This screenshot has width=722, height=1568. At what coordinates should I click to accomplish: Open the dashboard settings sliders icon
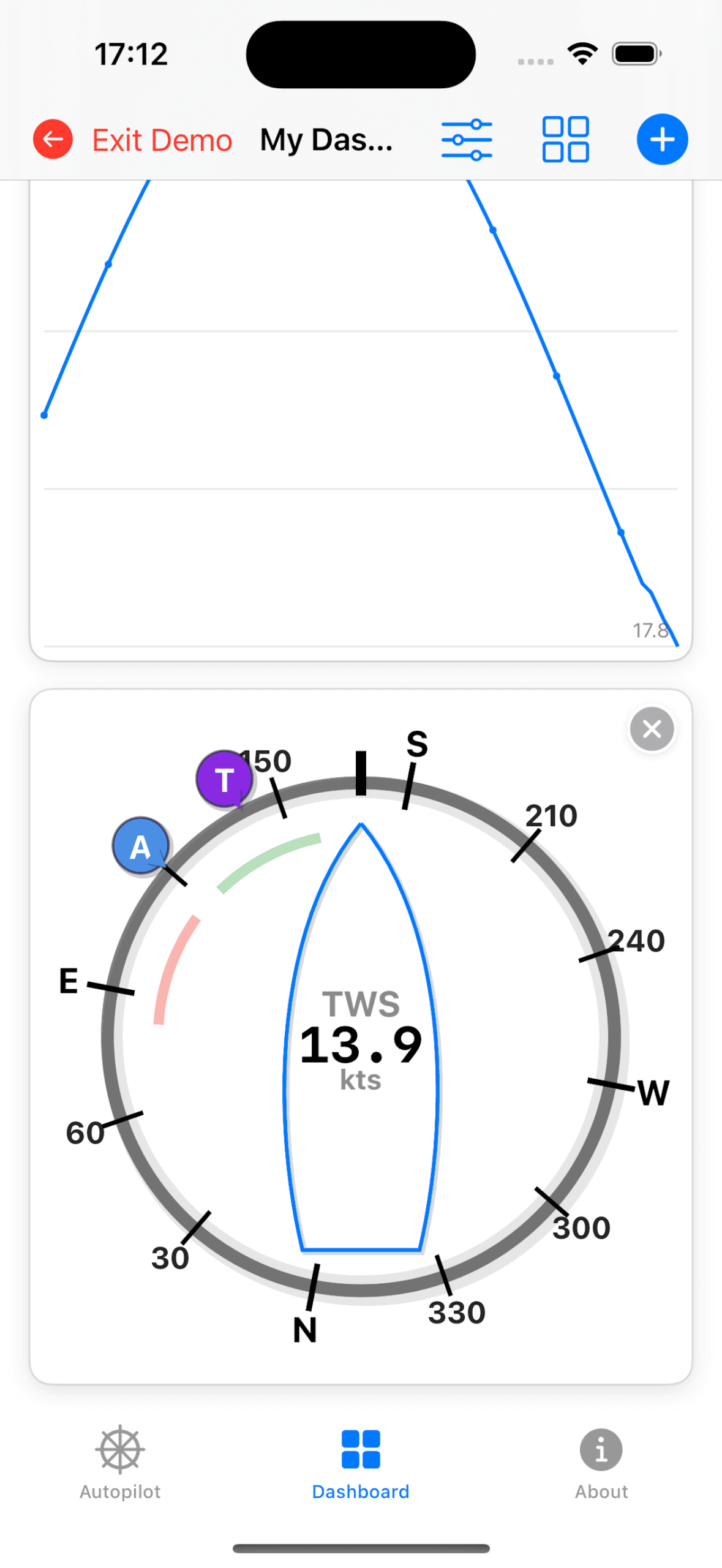(x=467, y=140)
